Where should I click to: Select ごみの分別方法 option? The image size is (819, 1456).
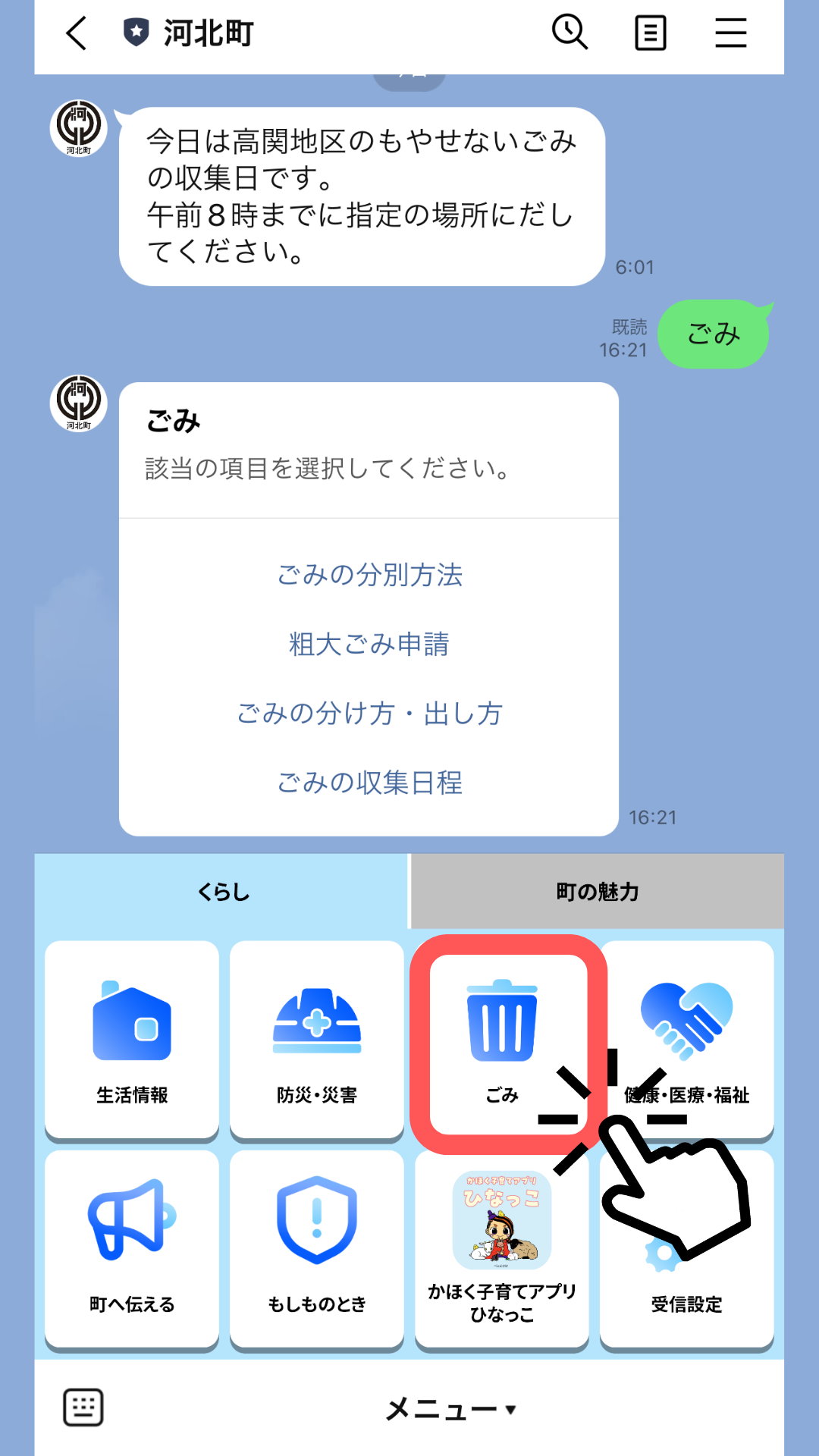click(369, 575)
